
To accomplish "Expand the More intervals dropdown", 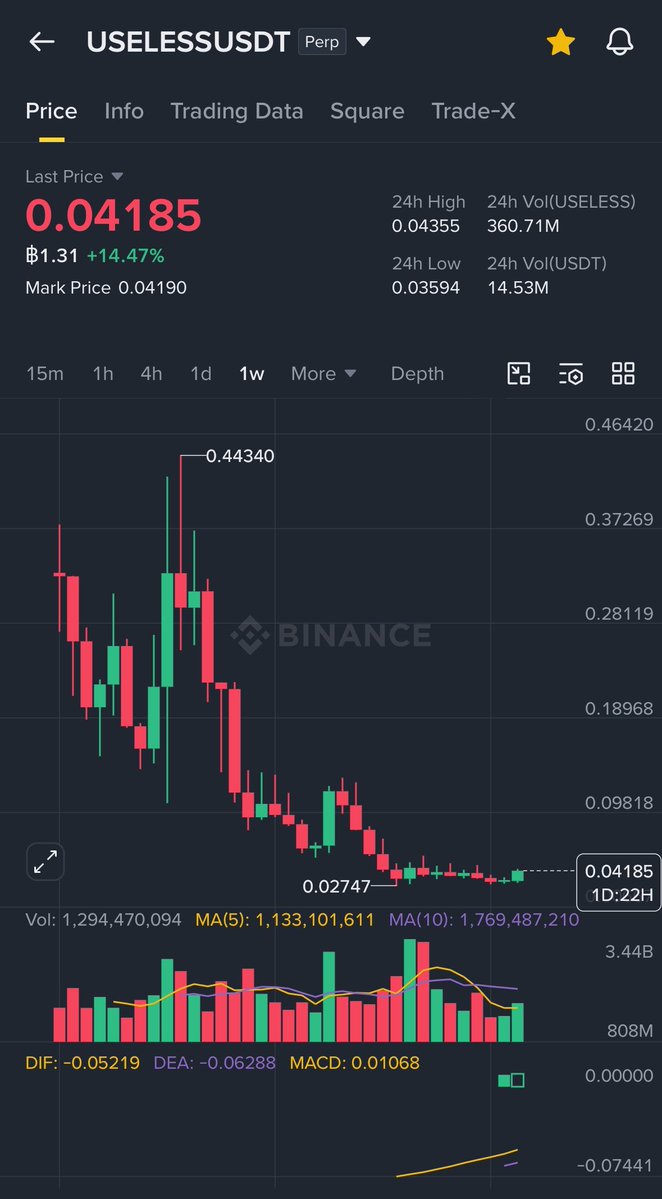I will [323, 373].
